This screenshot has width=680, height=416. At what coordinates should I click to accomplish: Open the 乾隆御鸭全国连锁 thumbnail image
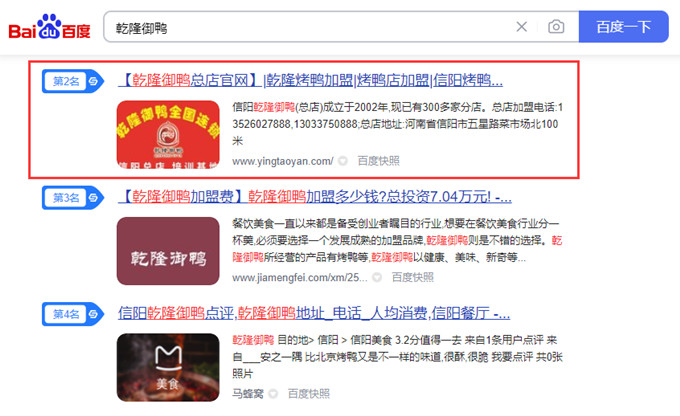[x=168, y=133]
